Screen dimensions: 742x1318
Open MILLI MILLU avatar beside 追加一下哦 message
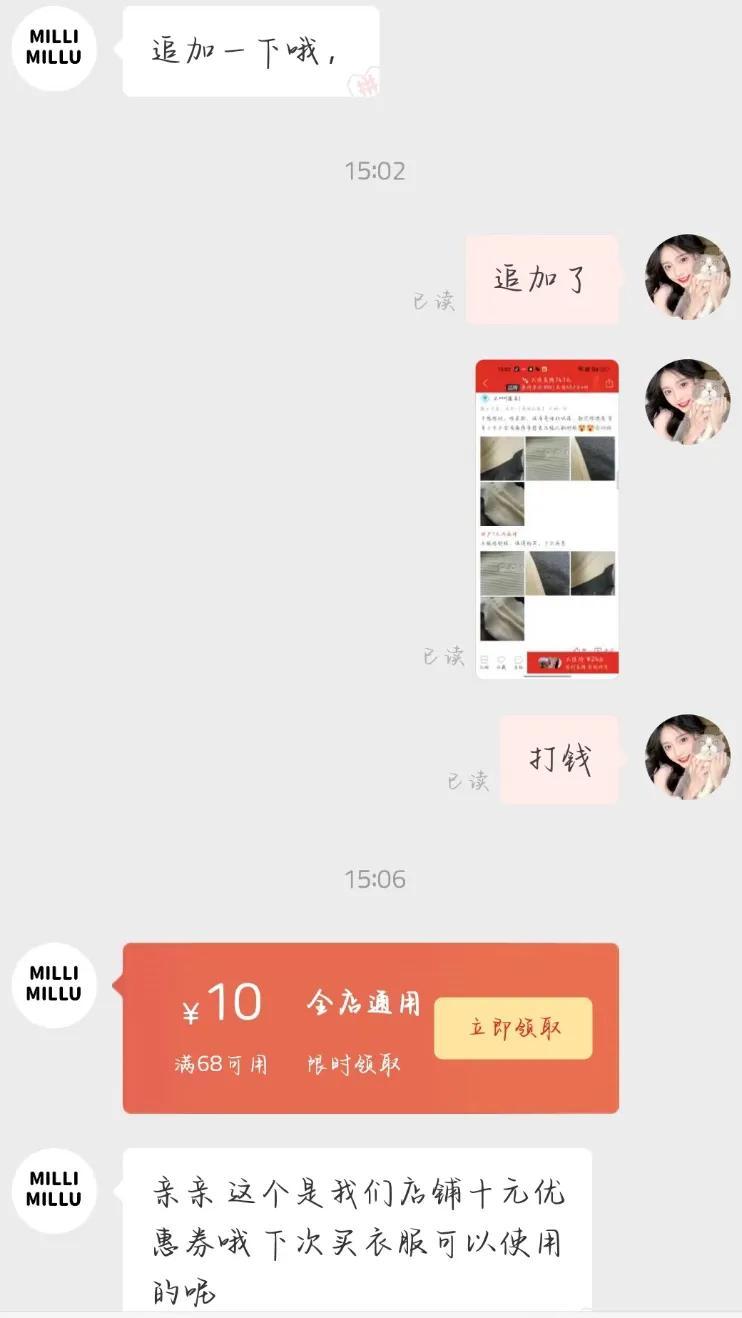(x=54, y=47)
